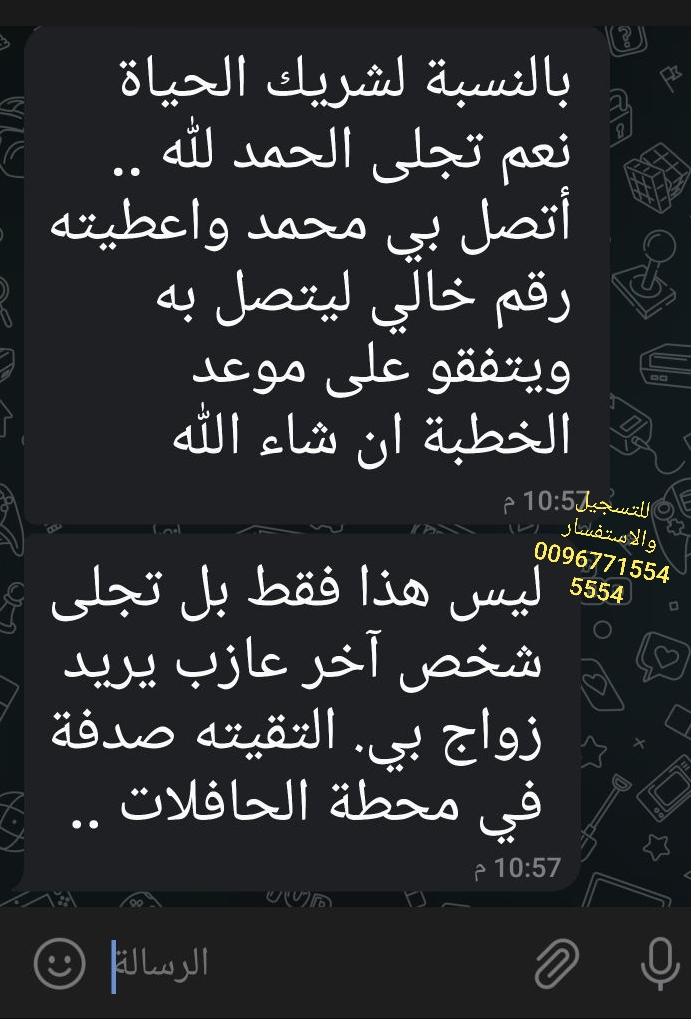
Task: Open the emoji picker
Action: [x=59, y=965]
